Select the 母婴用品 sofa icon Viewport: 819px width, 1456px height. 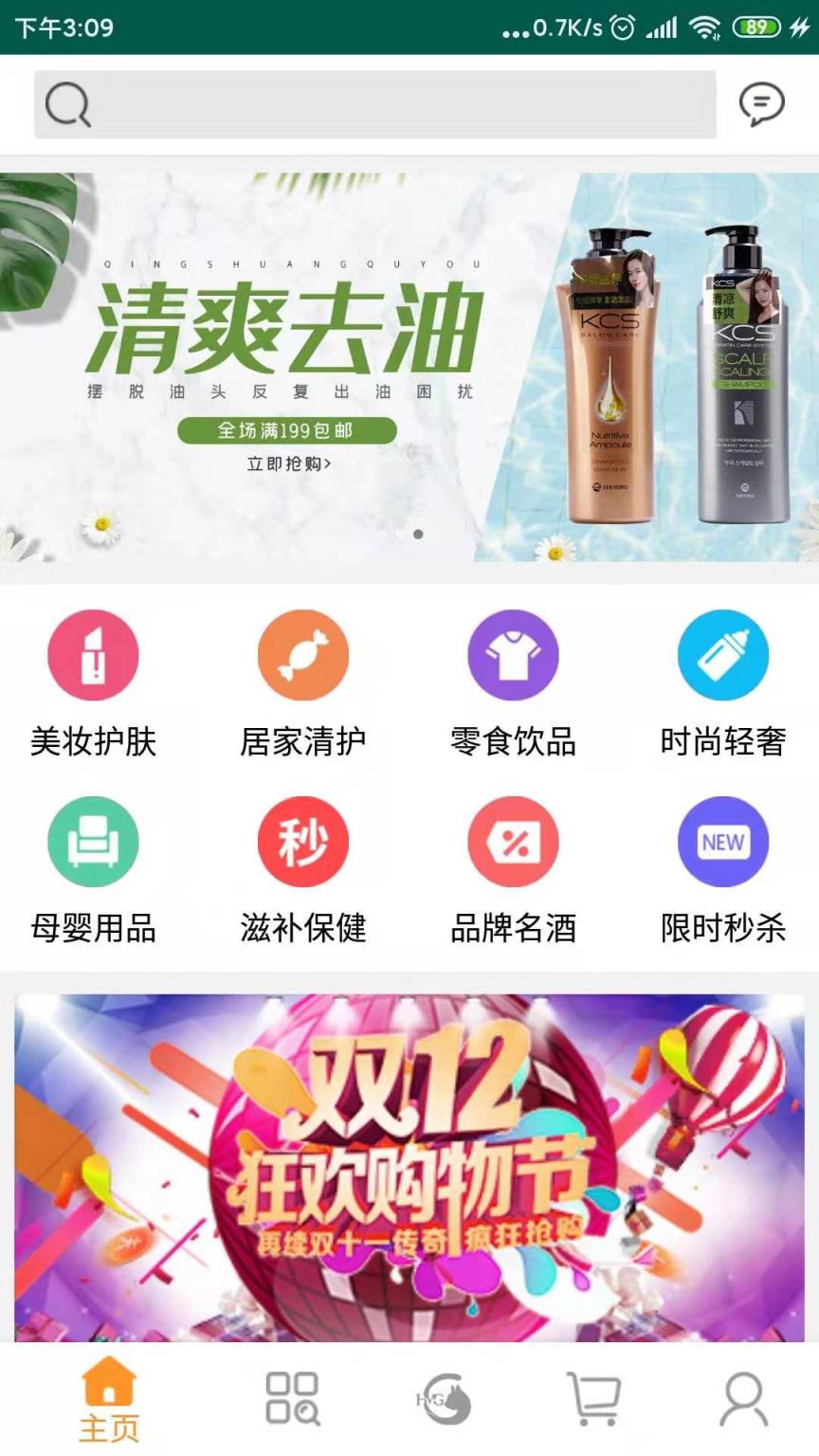click(92, 842)
